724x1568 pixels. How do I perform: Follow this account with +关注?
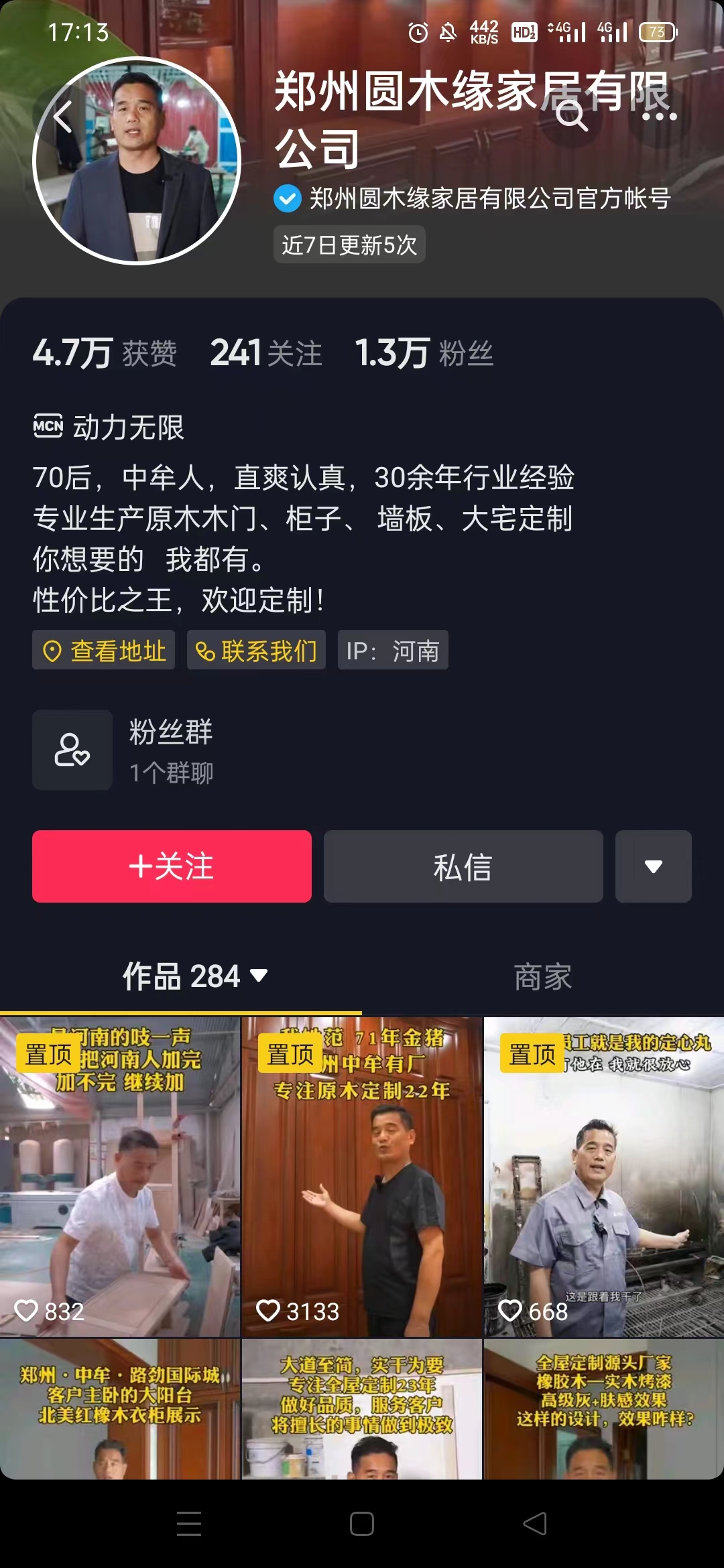click(x=172, y=866)
